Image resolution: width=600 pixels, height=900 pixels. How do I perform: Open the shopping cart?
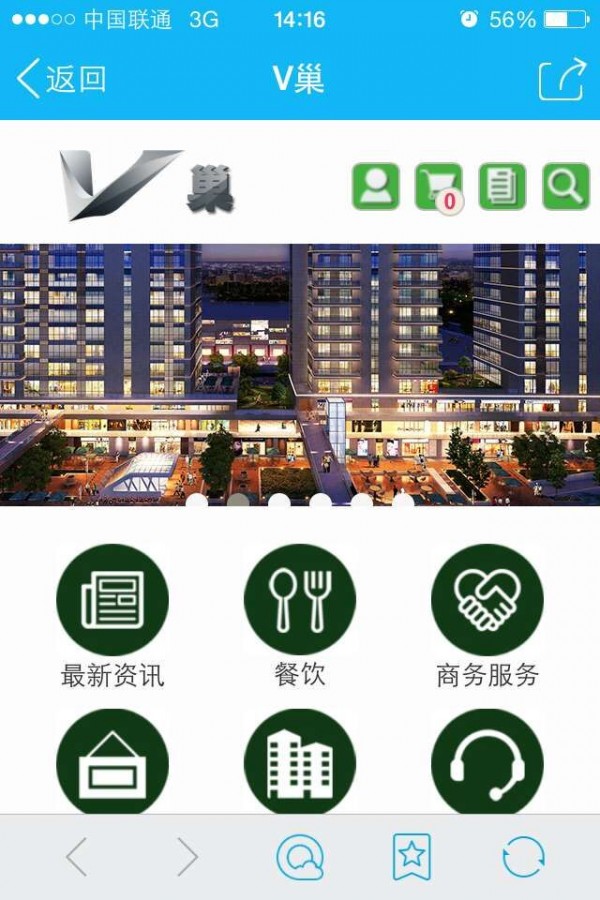click(439, 186)
